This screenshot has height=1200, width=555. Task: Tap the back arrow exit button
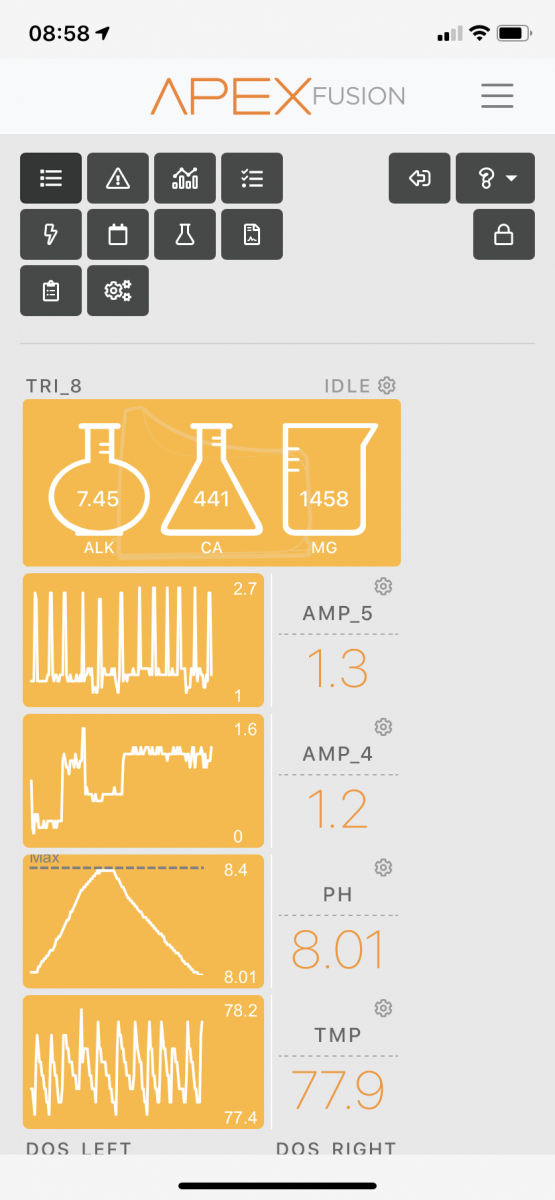420,178
